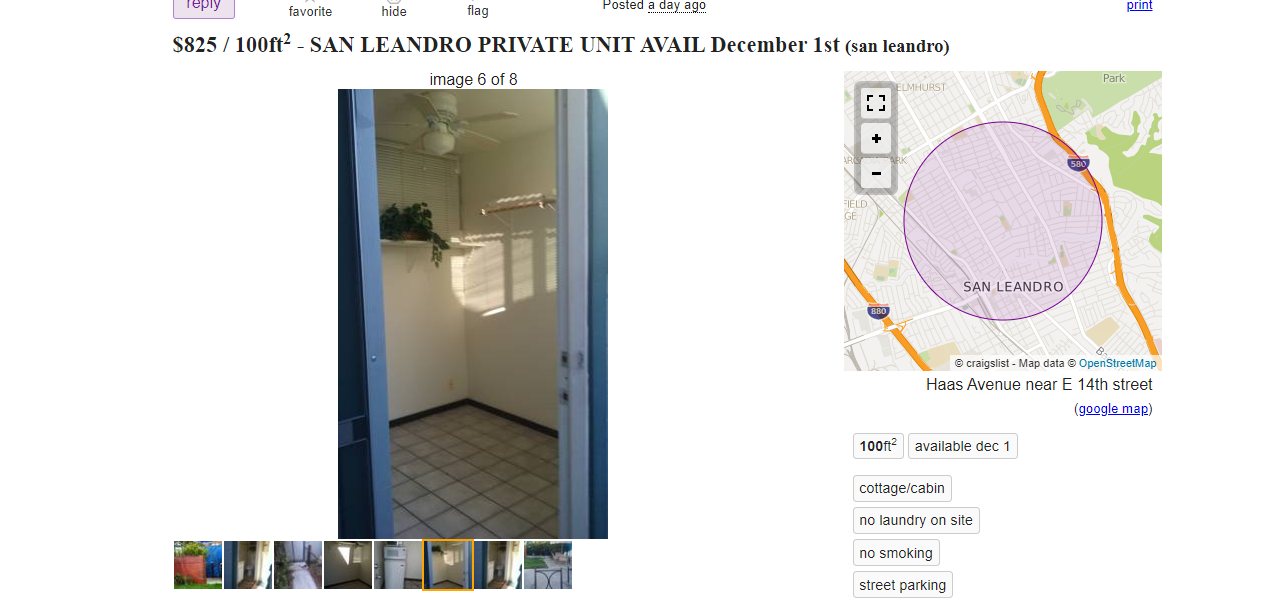The height and width of the screenshot is (601, 1277).
Task: Open the google map link
Action: click(x=1113, y=409)
